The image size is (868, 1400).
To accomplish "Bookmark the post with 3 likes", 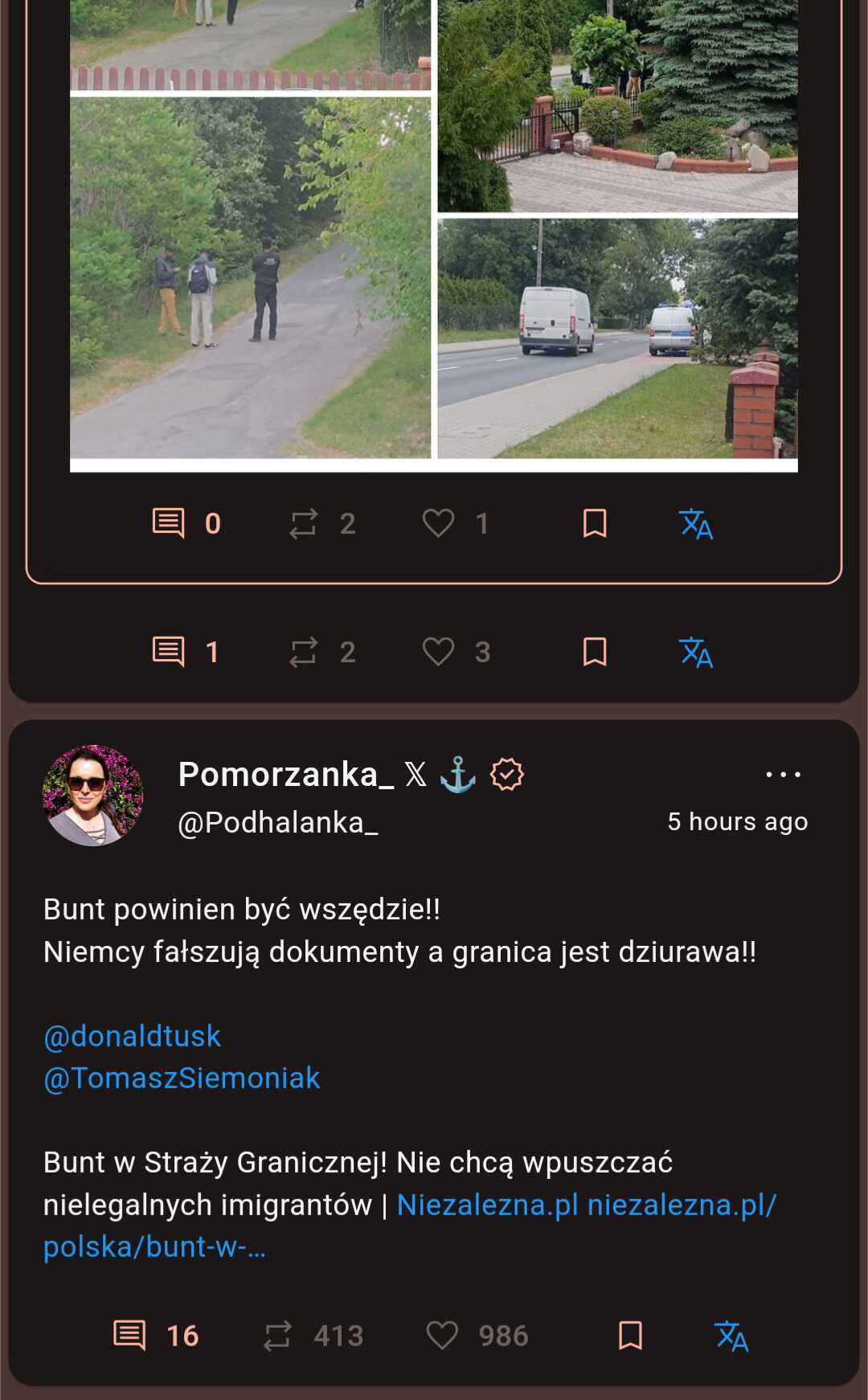I will click(595, 652).
